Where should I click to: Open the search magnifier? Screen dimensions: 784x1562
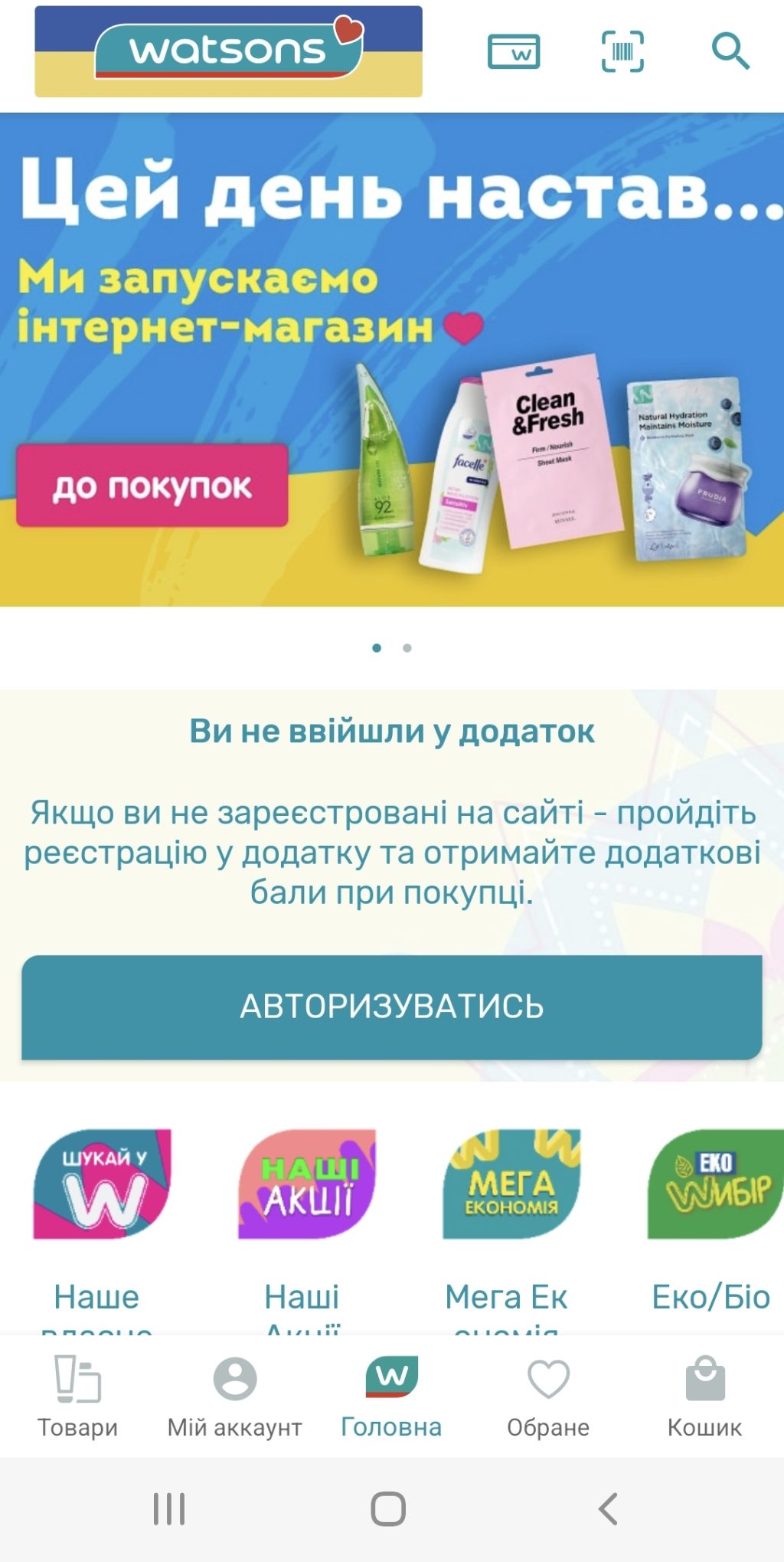[x=730, y=52]
